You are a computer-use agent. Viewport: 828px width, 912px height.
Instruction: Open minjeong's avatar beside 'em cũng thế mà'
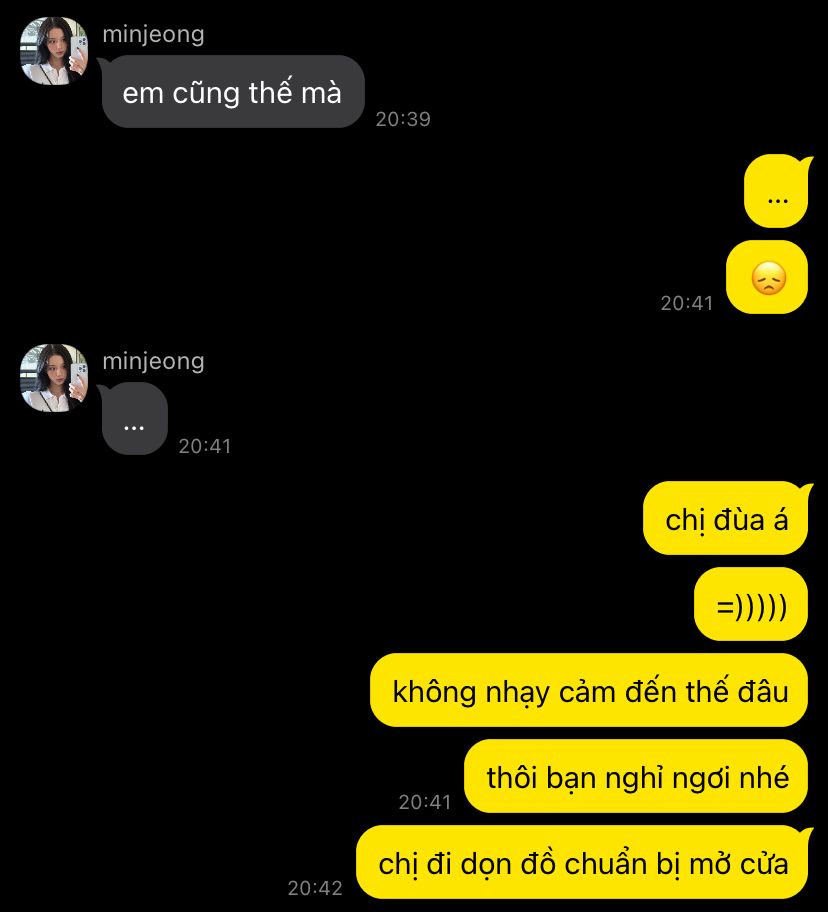(x=54, y=51)
